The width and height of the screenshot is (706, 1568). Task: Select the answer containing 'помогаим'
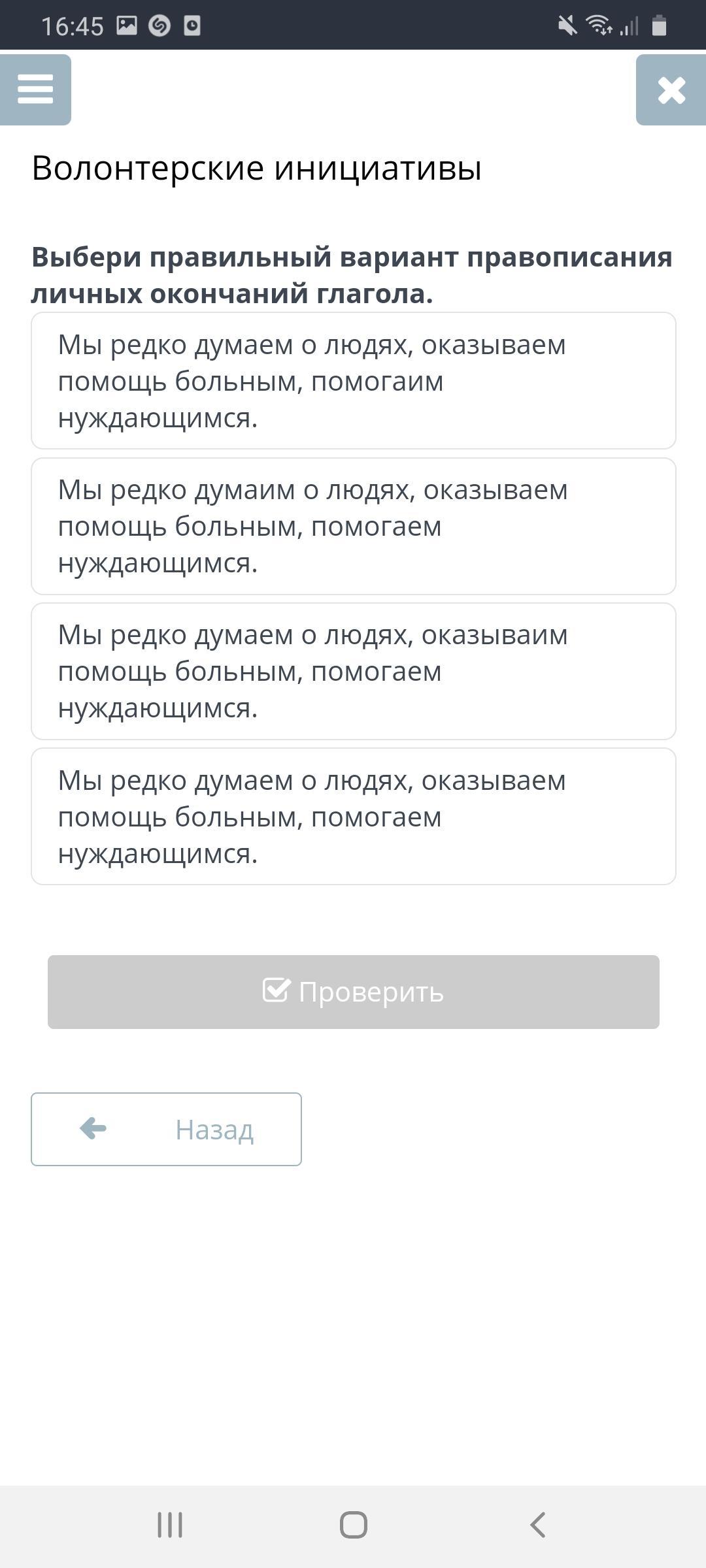pyautogui.click(x=353, y=381)
